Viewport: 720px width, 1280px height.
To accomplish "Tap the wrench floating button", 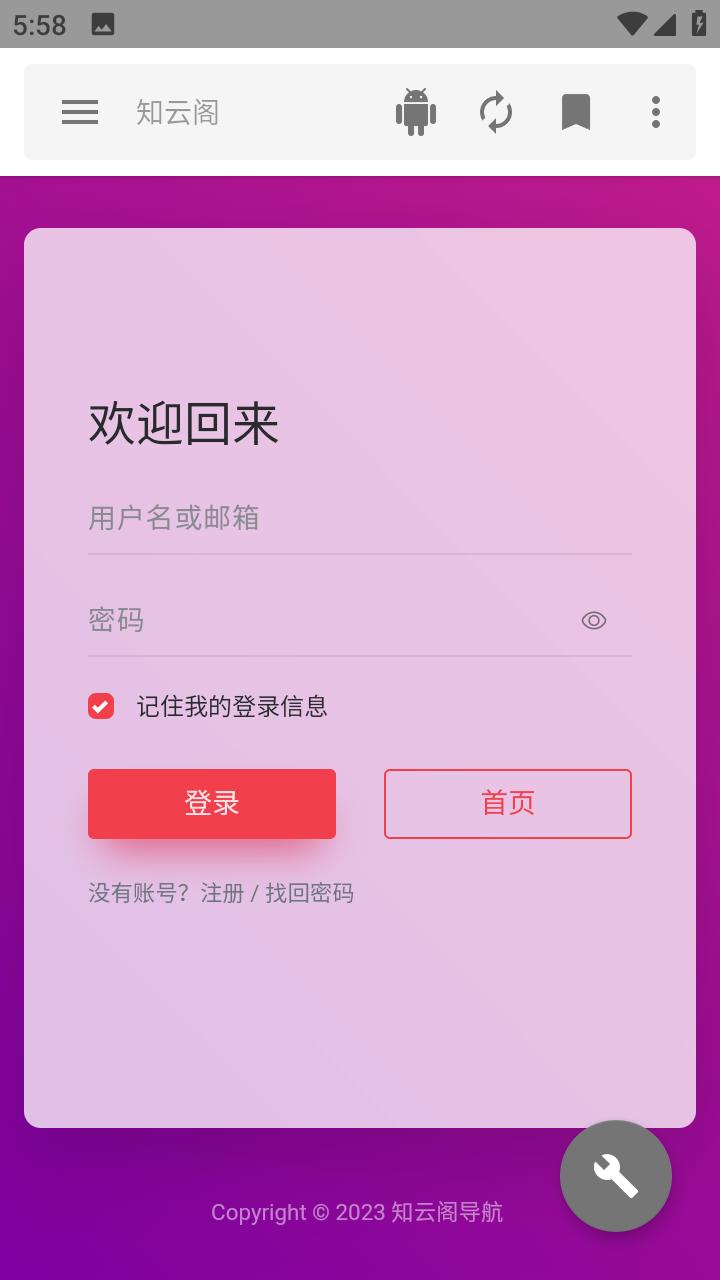I will pos(616,1176).
